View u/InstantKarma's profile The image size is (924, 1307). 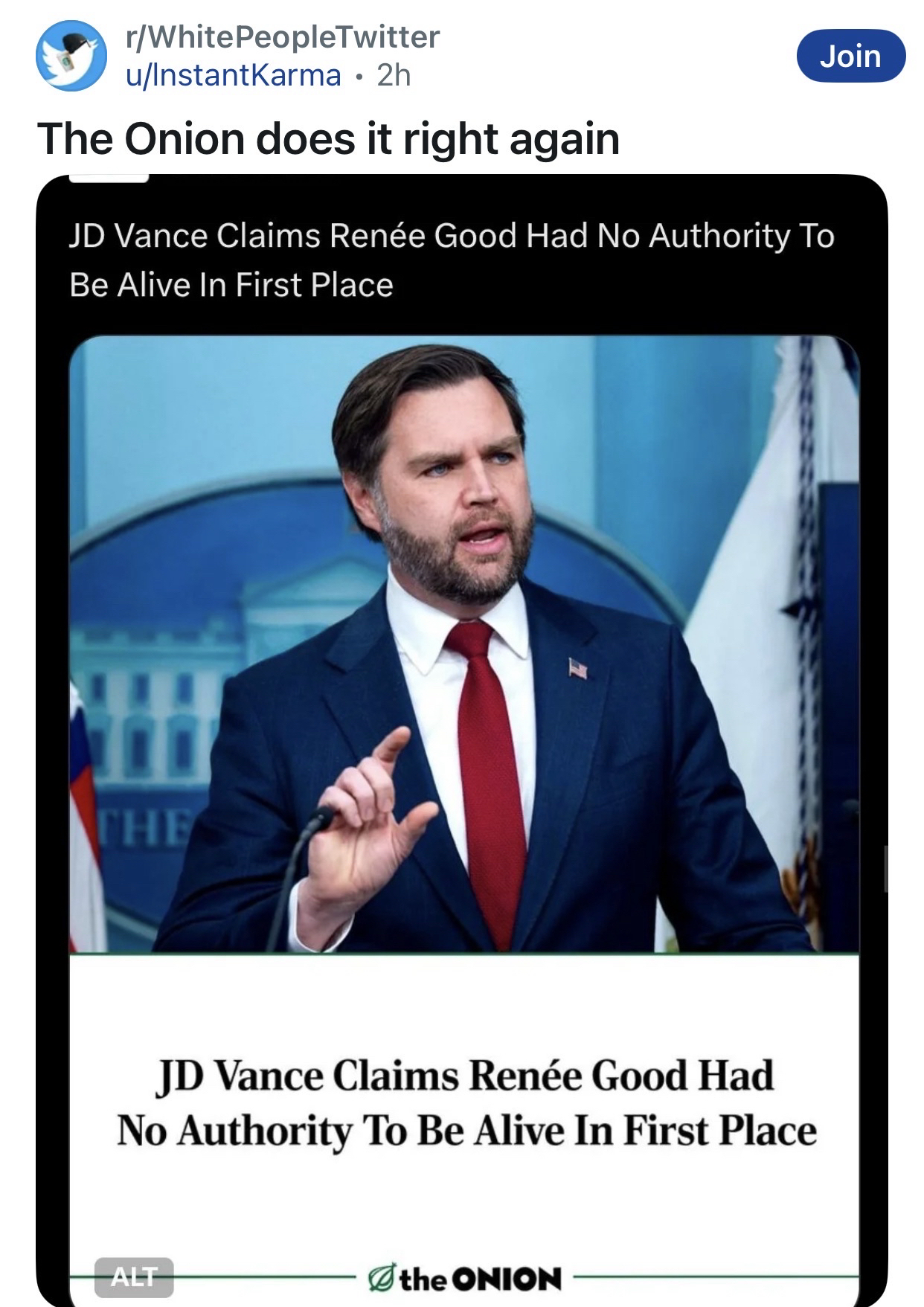tap(234, 75)
